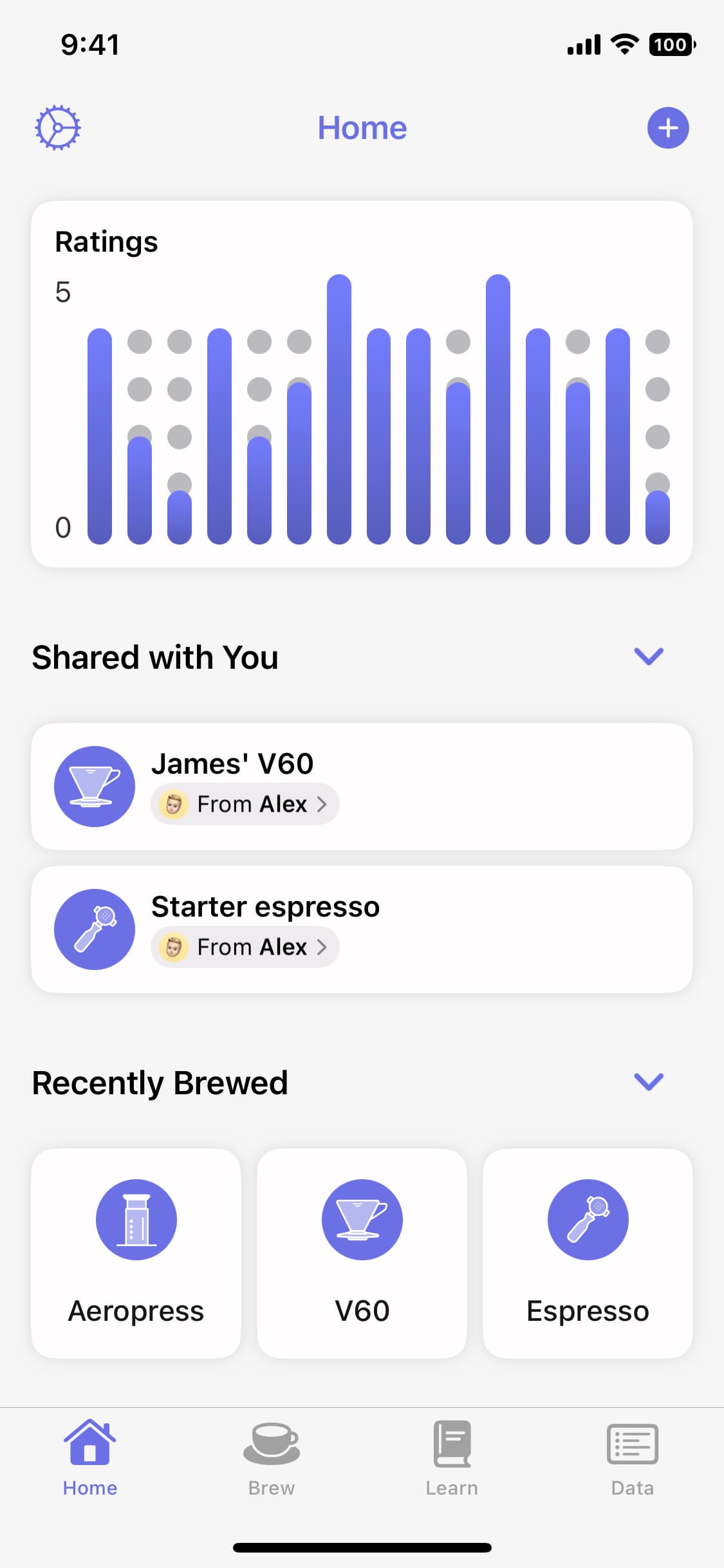Open the Aeropress recipe card

[x=136, y=1253]
